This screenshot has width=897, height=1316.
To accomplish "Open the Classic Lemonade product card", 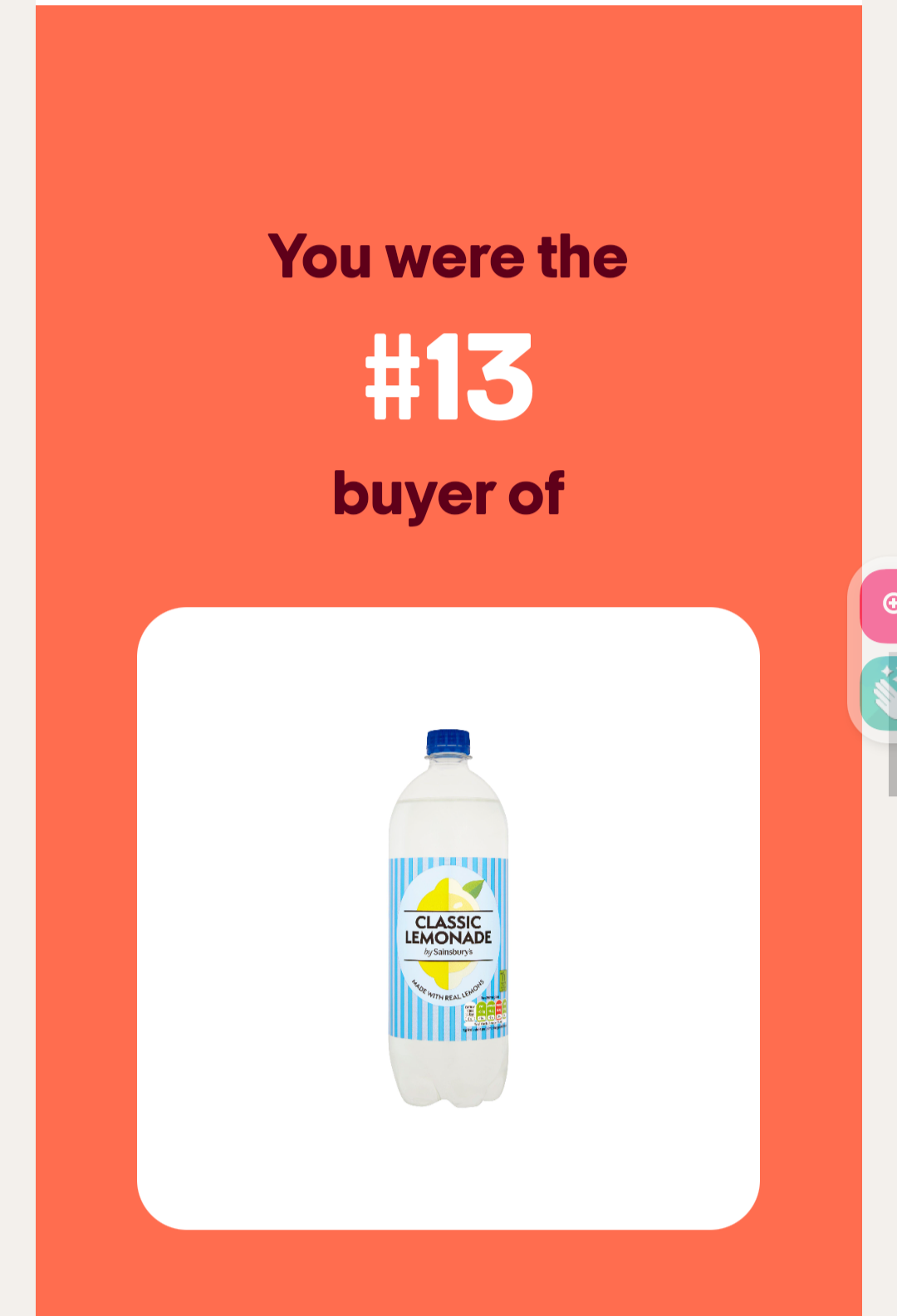I will pos(448,917).
